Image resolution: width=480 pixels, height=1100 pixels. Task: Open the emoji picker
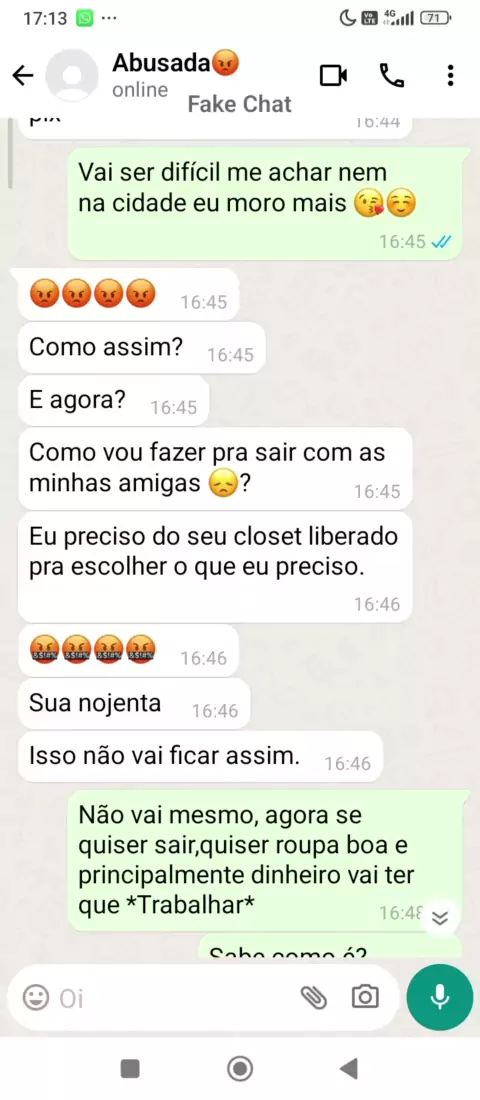click(36, 997)
